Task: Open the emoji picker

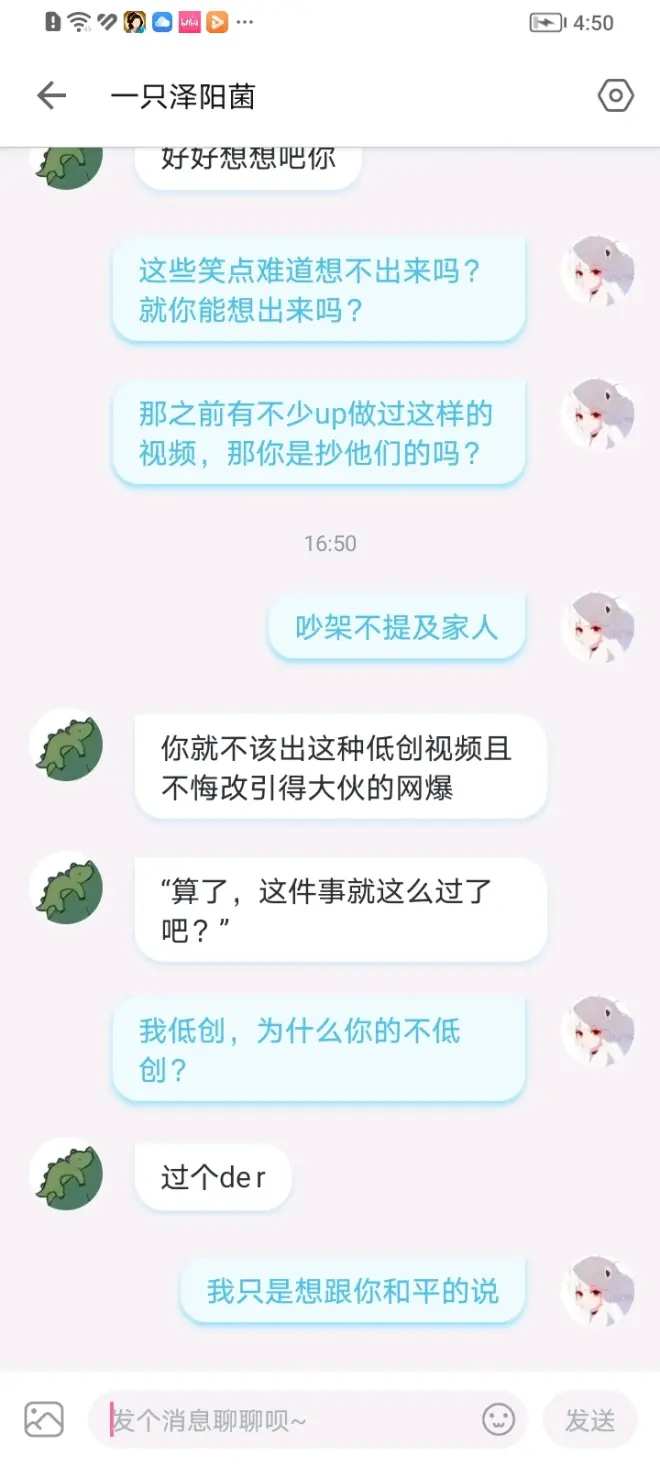Action: click(x=499, y=1419)
